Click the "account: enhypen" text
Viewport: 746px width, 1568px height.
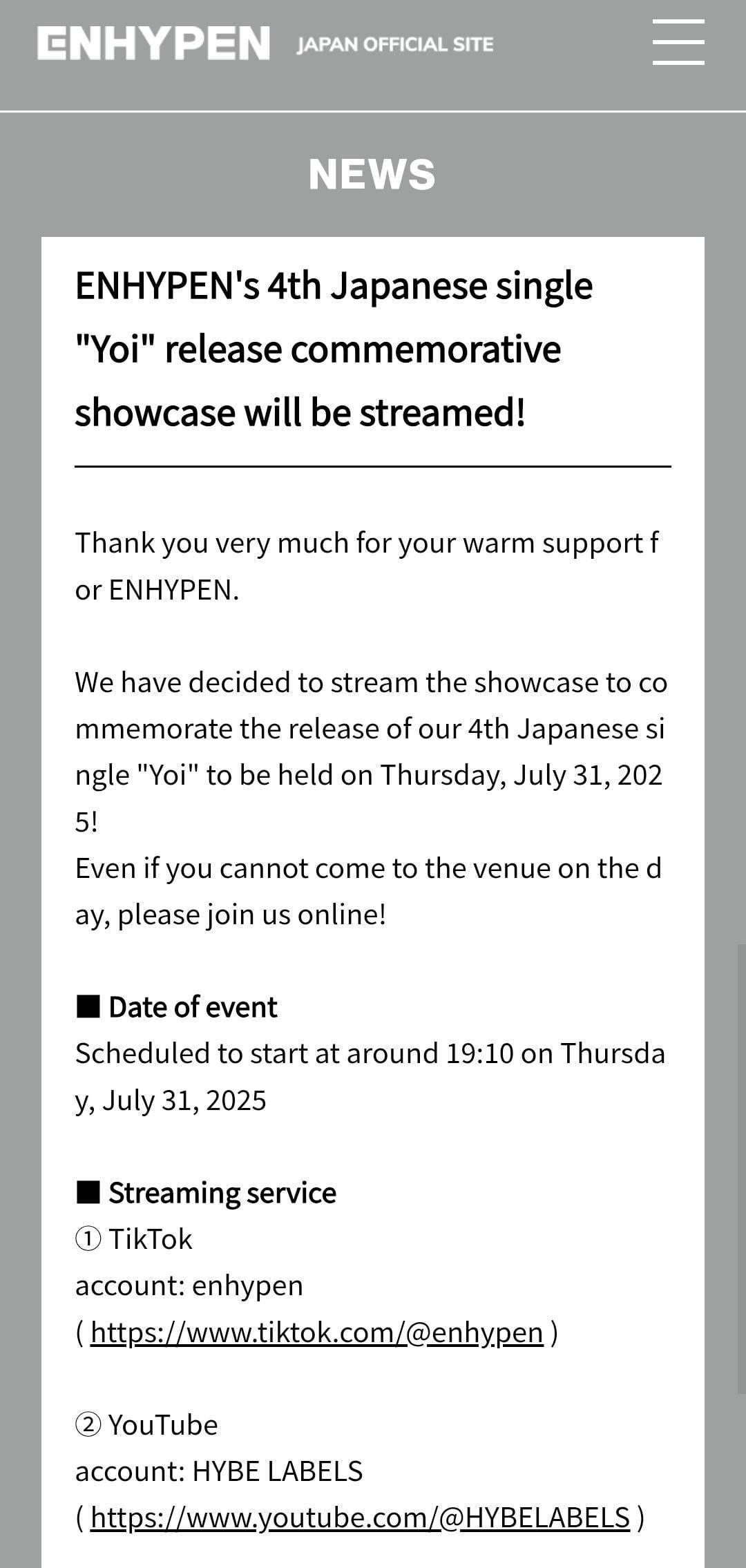coord(189,1285)
